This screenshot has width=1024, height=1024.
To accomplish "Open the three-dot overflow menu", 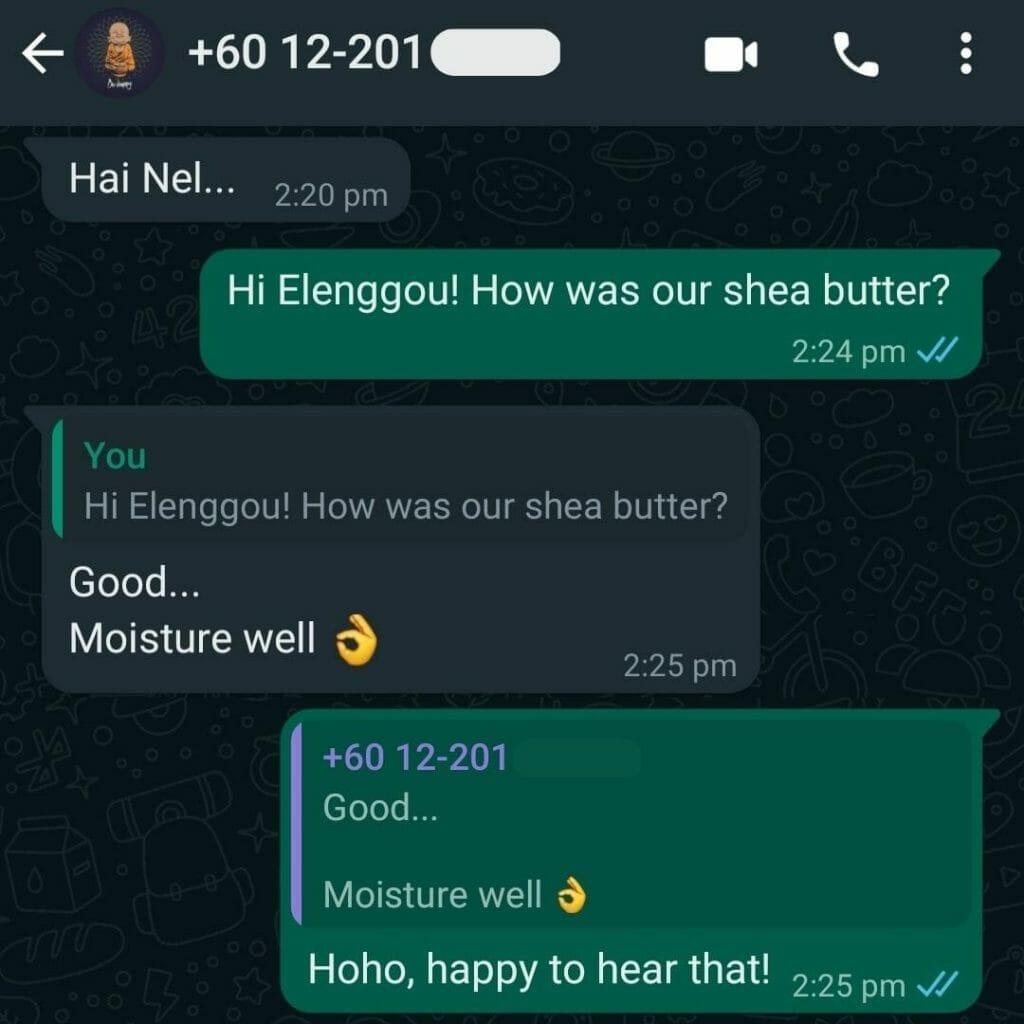I will click(965, 55).
